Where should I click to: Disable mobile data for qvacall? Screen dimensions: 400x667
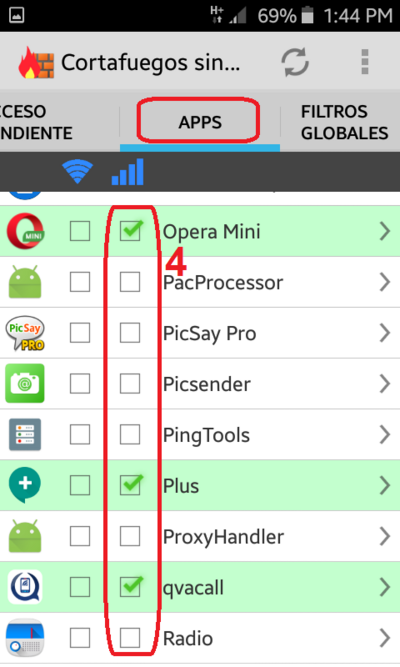[x=130, y=587]
